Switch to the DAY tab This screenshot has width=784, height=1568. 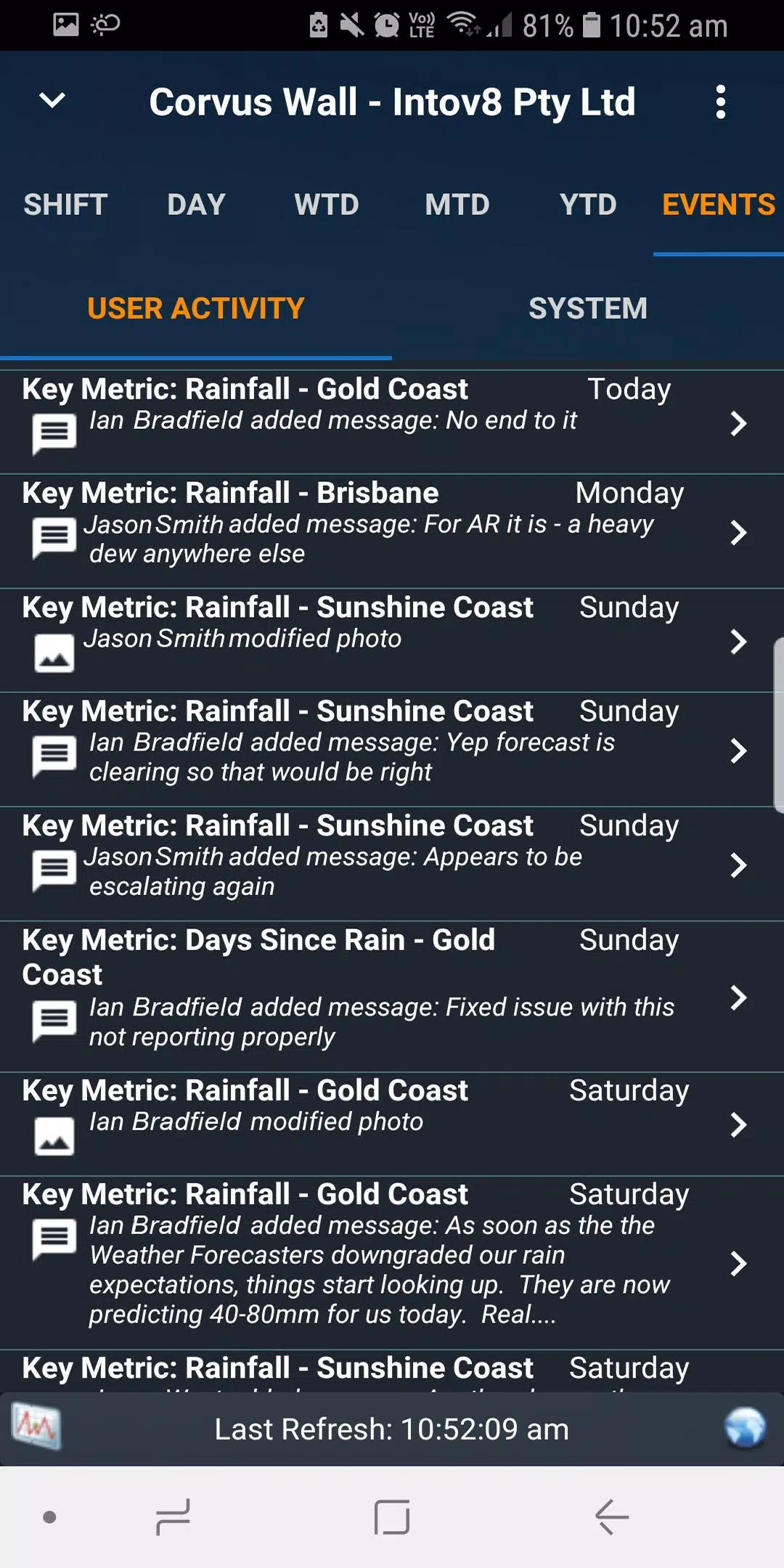coord(196,205)
